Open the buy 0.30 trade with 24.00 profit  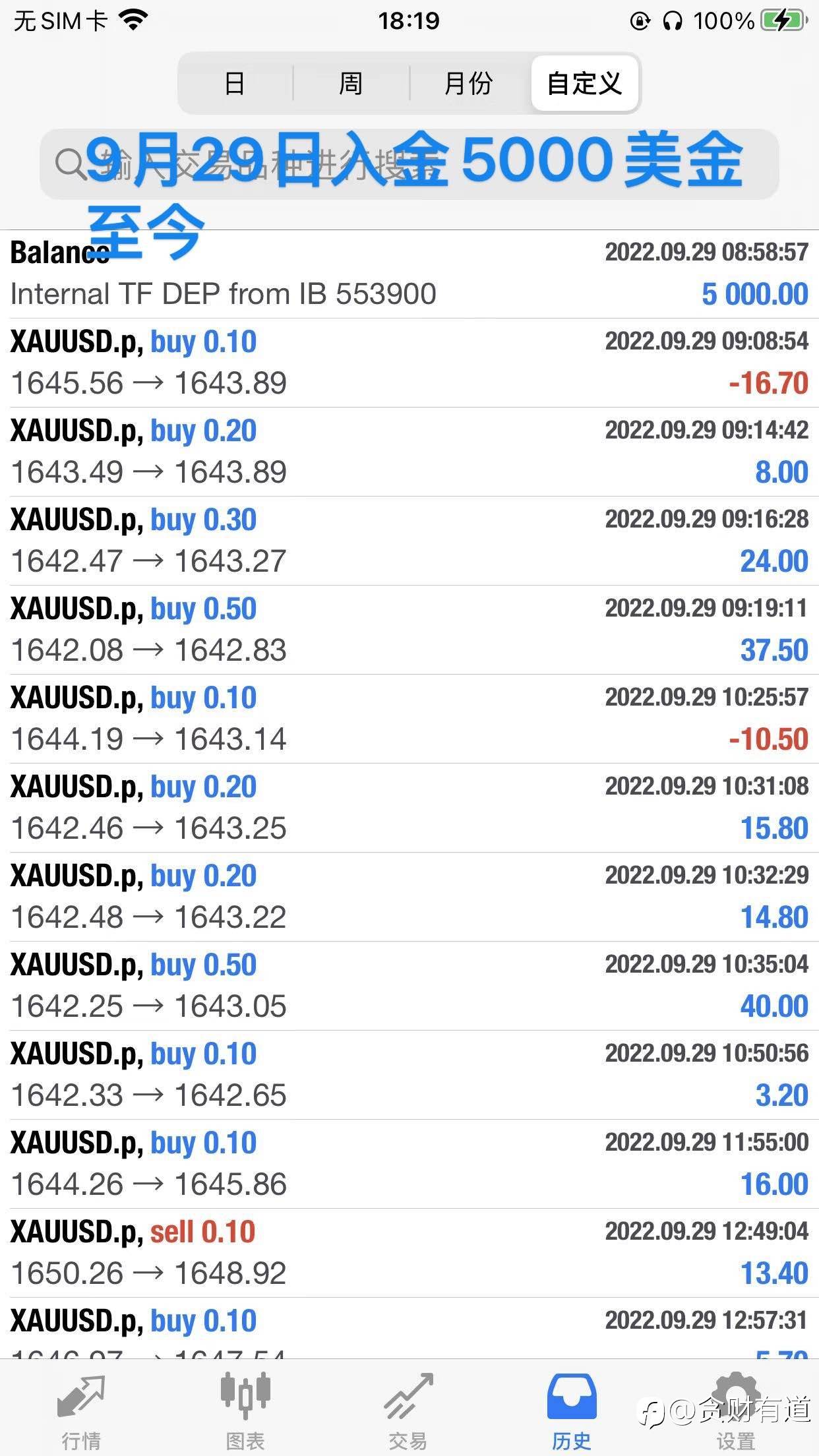409,541
